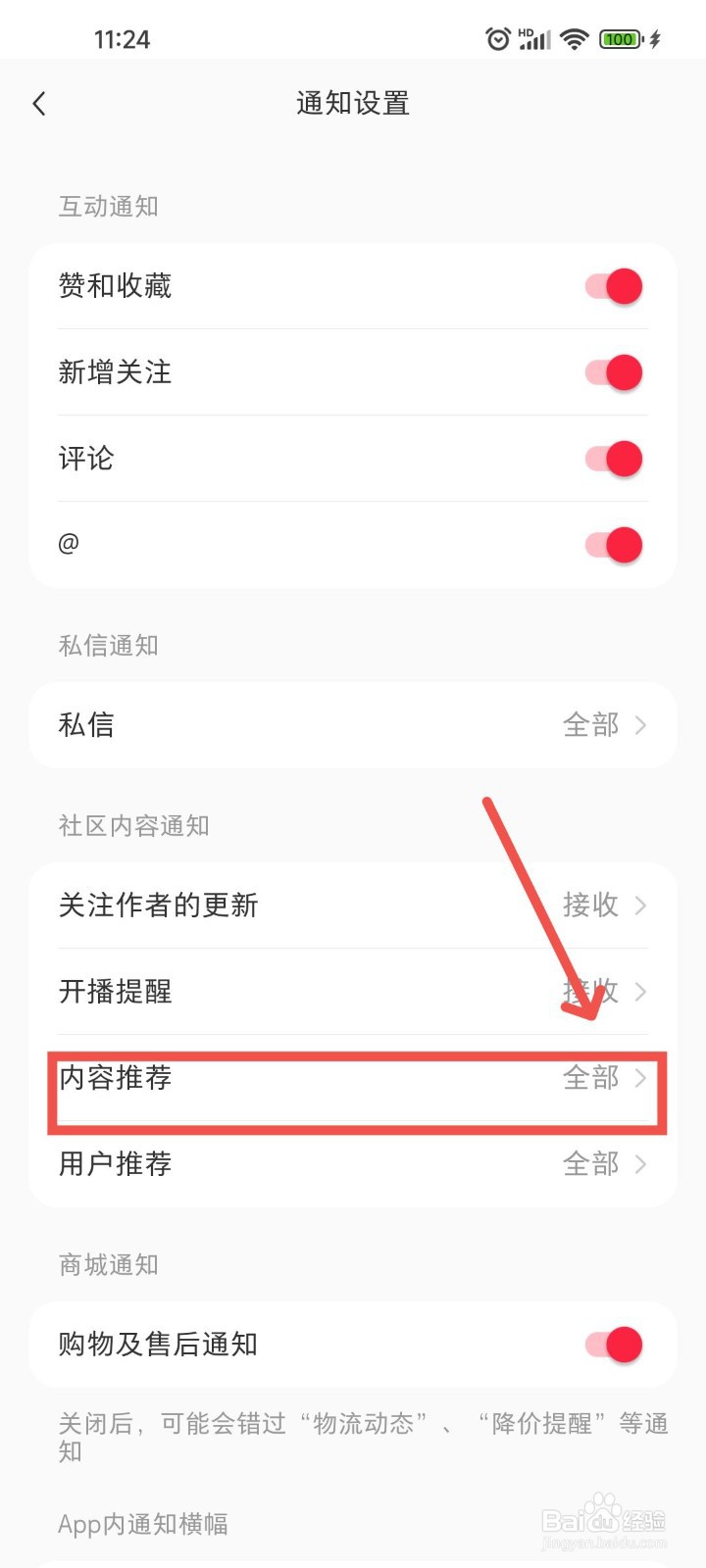Open the highlighted 内容推荐 setting
The height and width of the screenshot is (1568, 706).
(x=353, y=1078)
